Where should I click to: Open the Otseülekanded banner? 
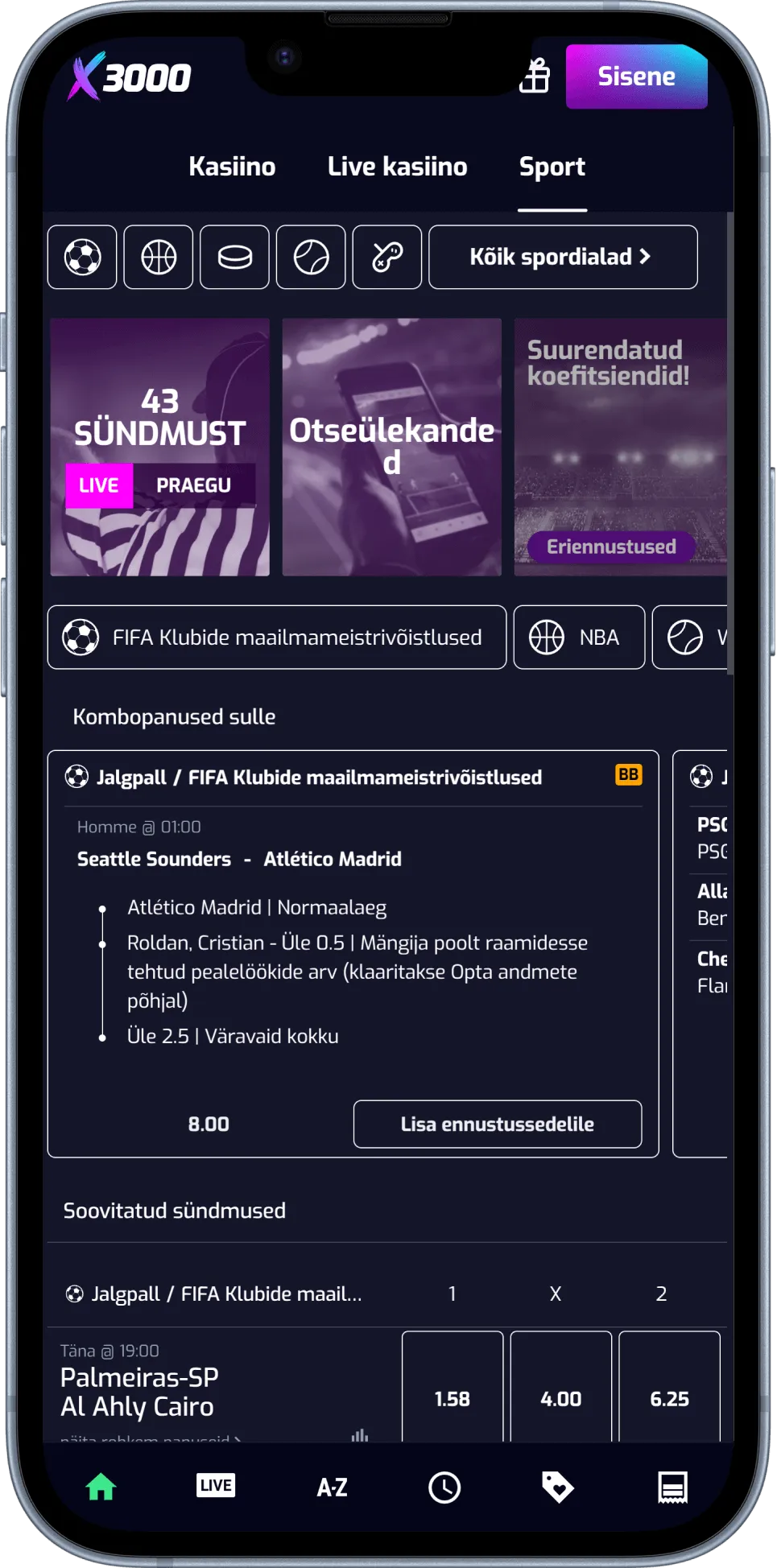392,447
